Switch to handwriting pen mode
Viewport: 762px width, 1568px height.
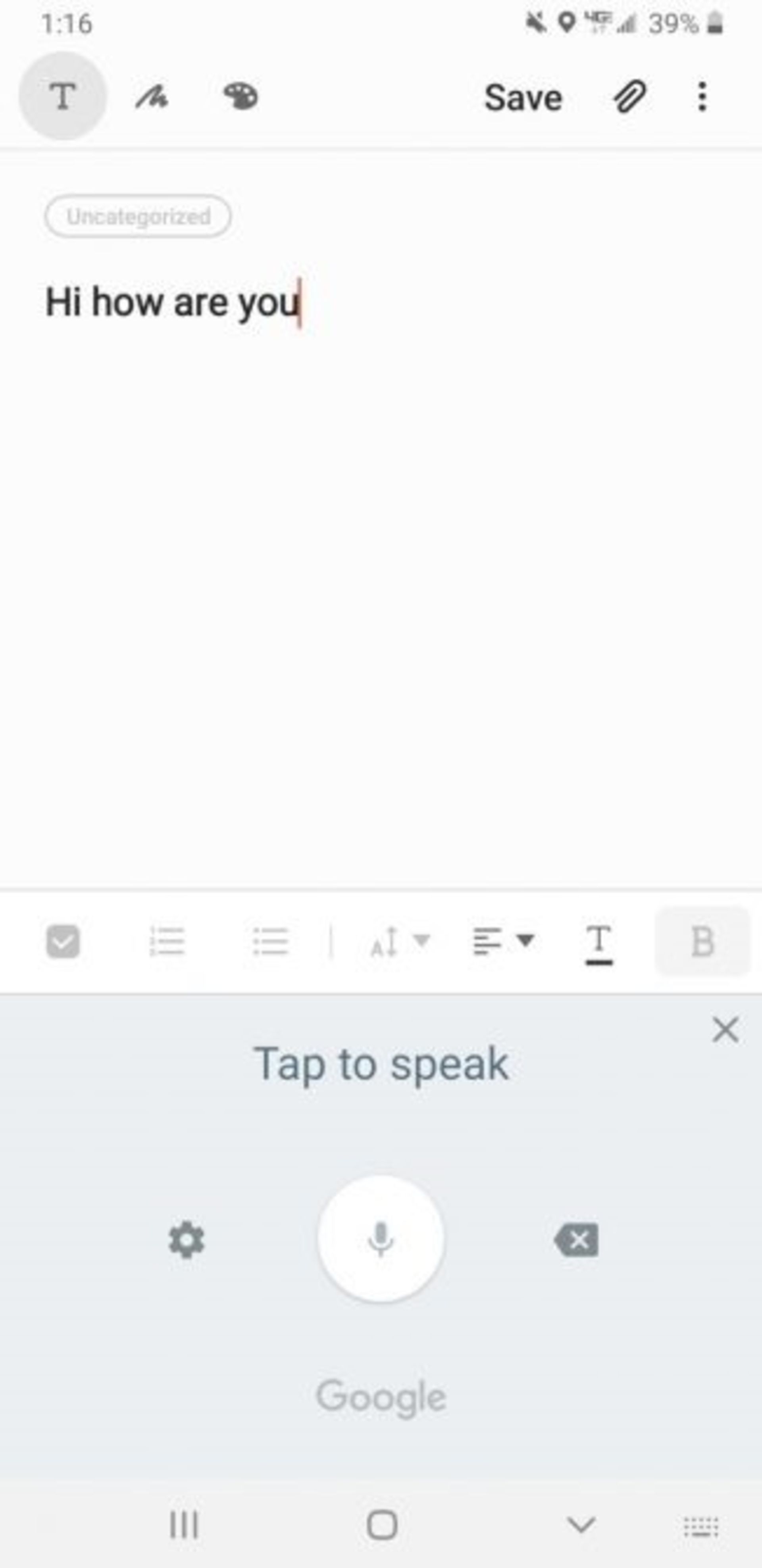click(152, 97)
